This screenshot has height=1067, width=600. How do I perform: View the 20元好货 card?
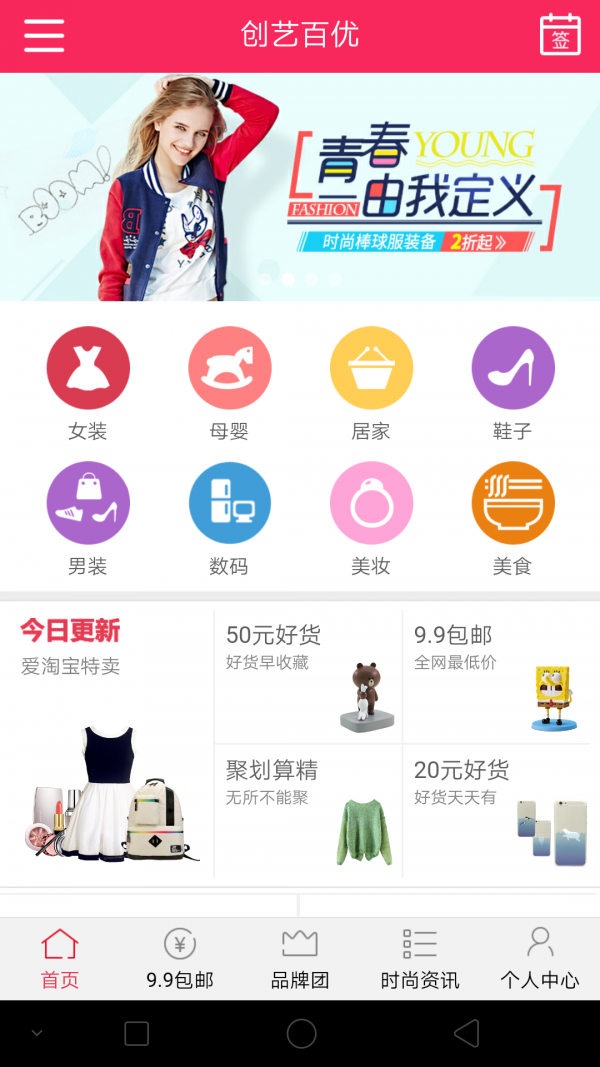coord(497,811)
